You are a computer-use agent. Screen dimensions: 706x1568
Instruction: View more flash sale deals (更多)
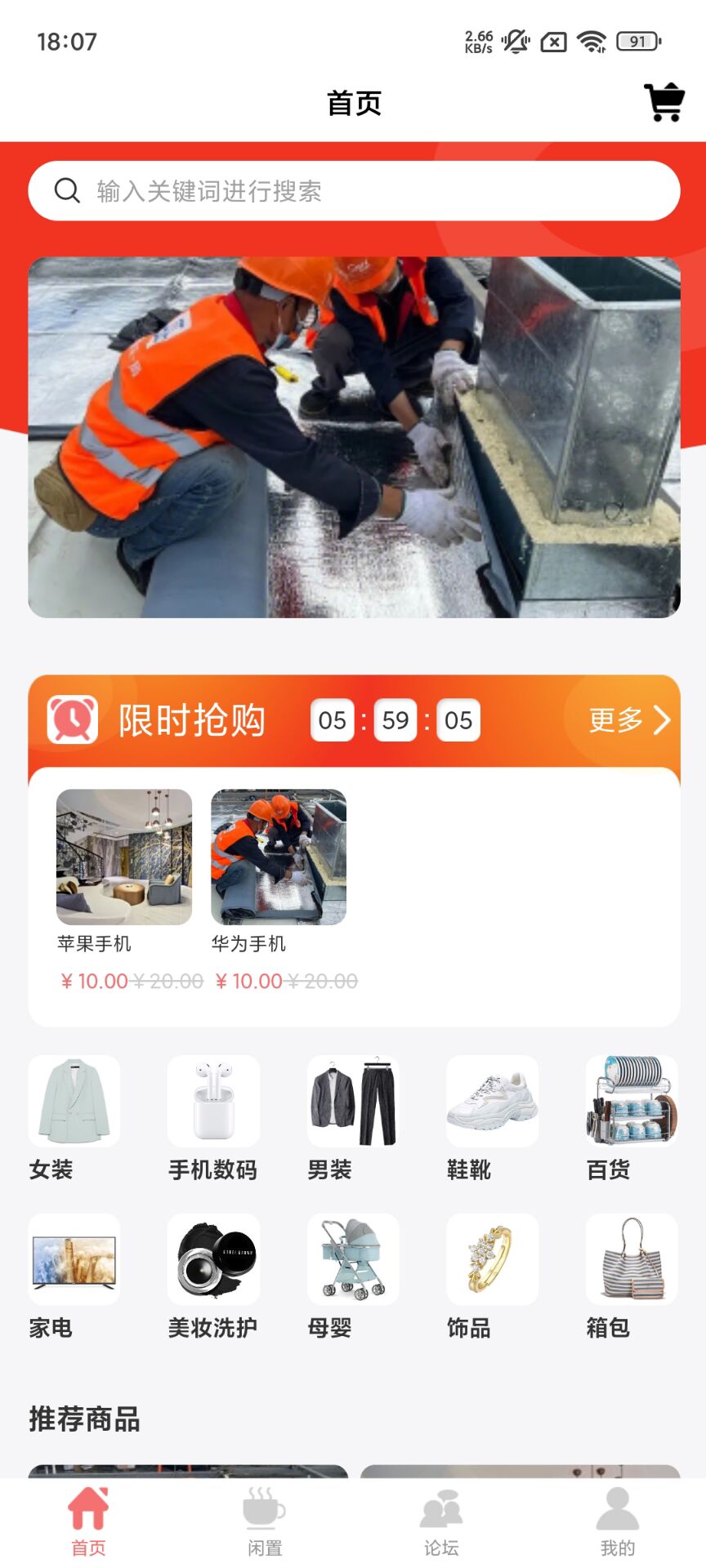(x=628, y=719)
